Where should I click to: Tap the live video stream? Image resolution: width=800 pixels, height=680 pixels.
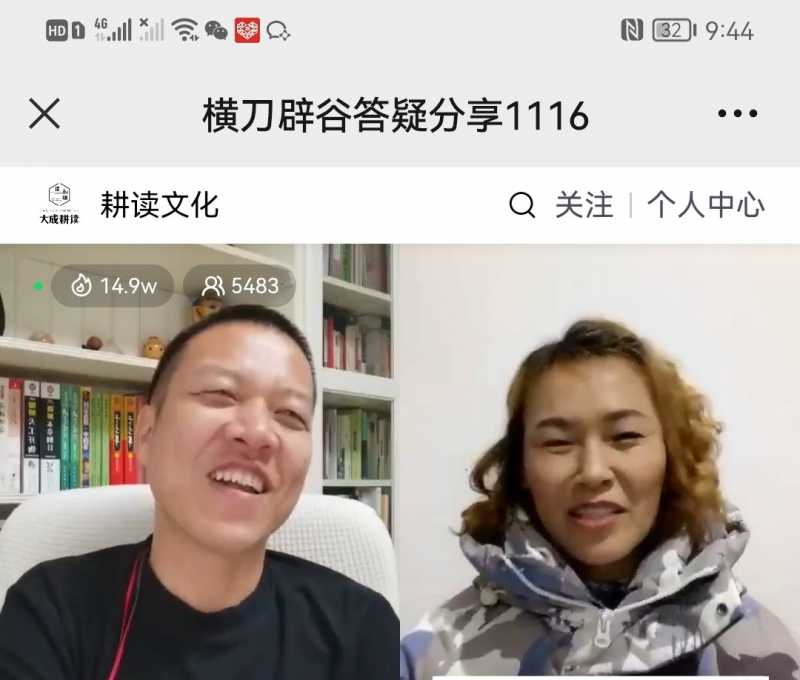[400, 470]
